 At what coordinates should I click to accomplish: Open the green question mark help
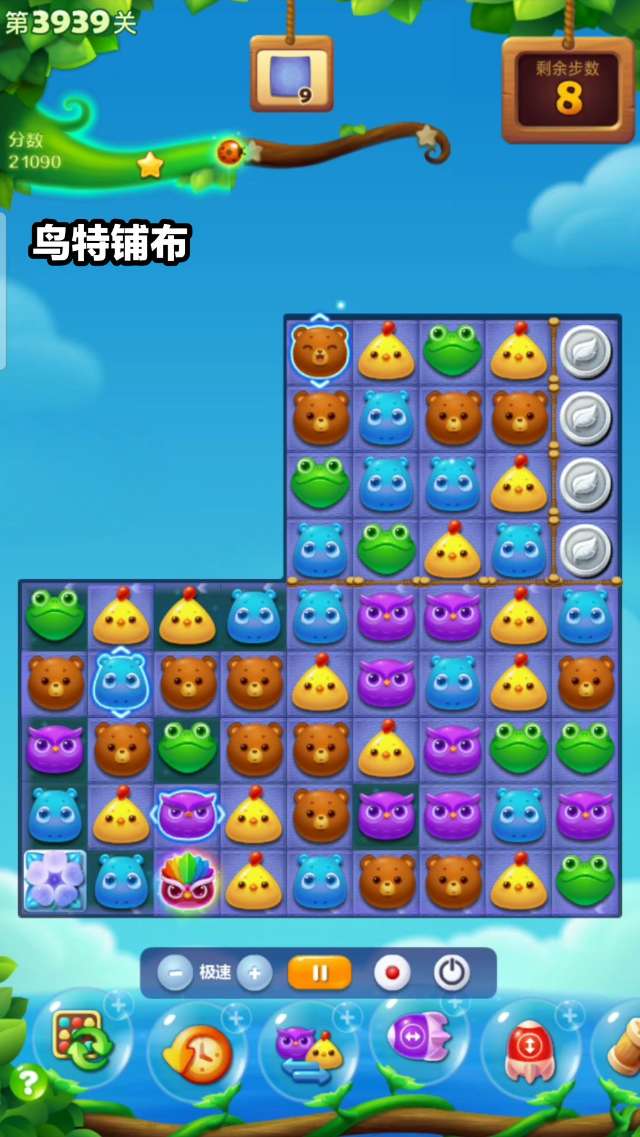[x=28, y=1082]
